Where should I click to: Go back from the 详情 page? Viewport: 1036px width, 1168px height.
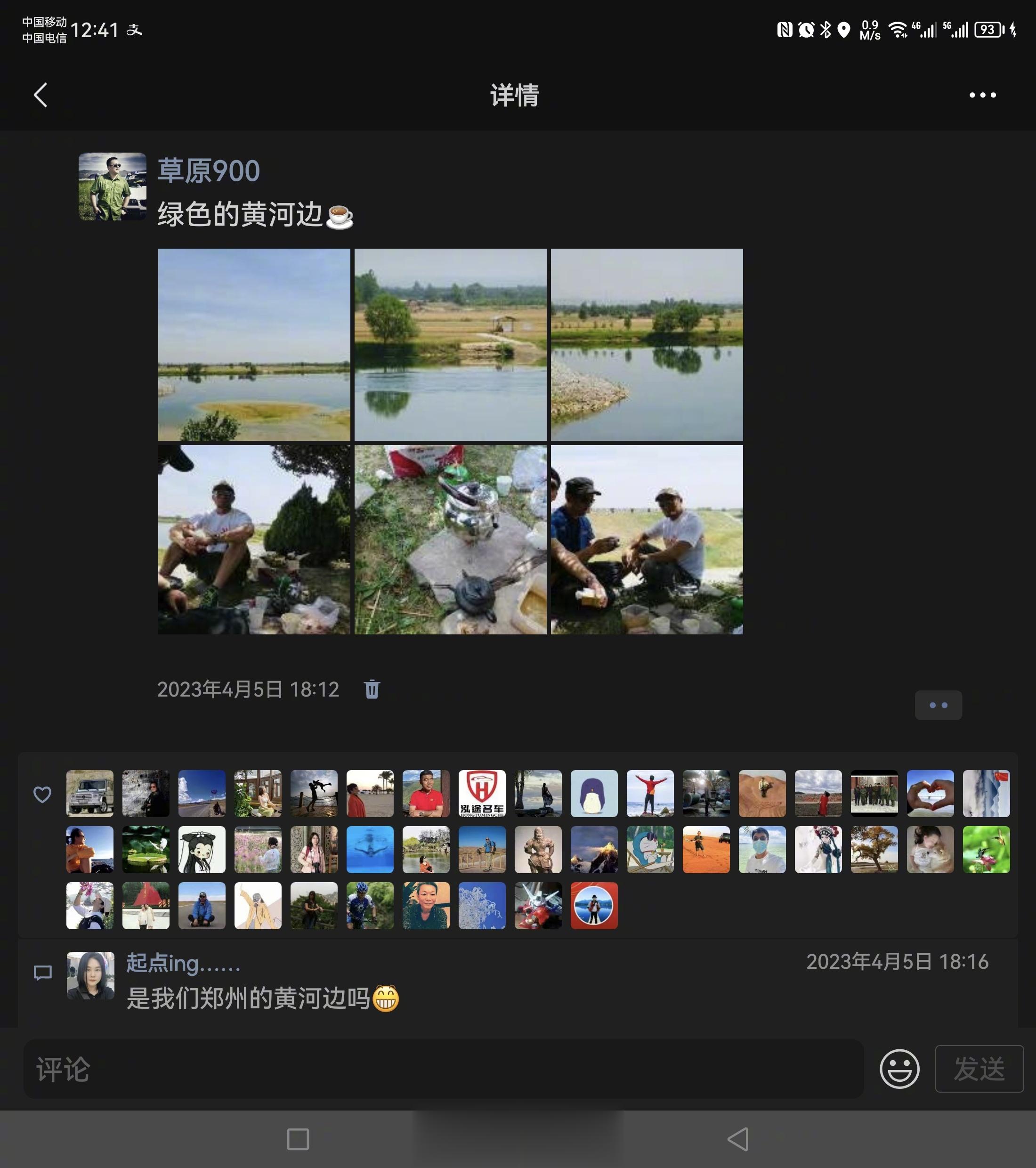click(40, 95)
